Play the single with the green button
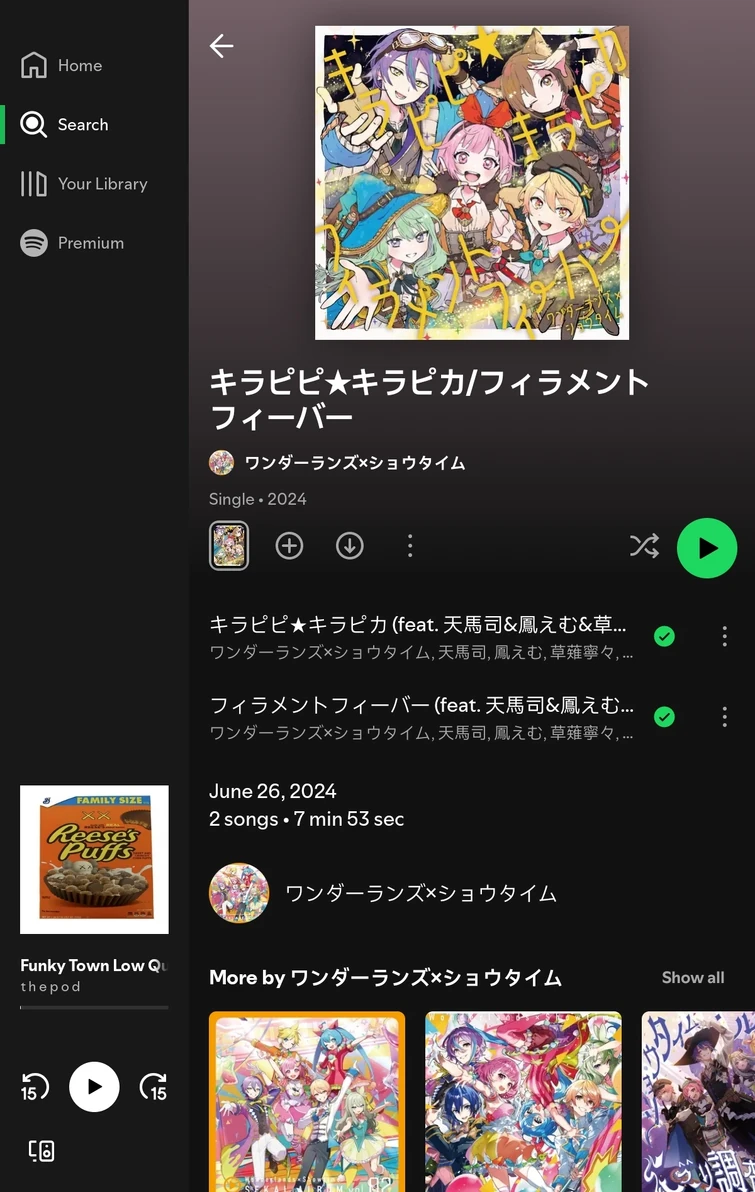 [x=707, y=548]
